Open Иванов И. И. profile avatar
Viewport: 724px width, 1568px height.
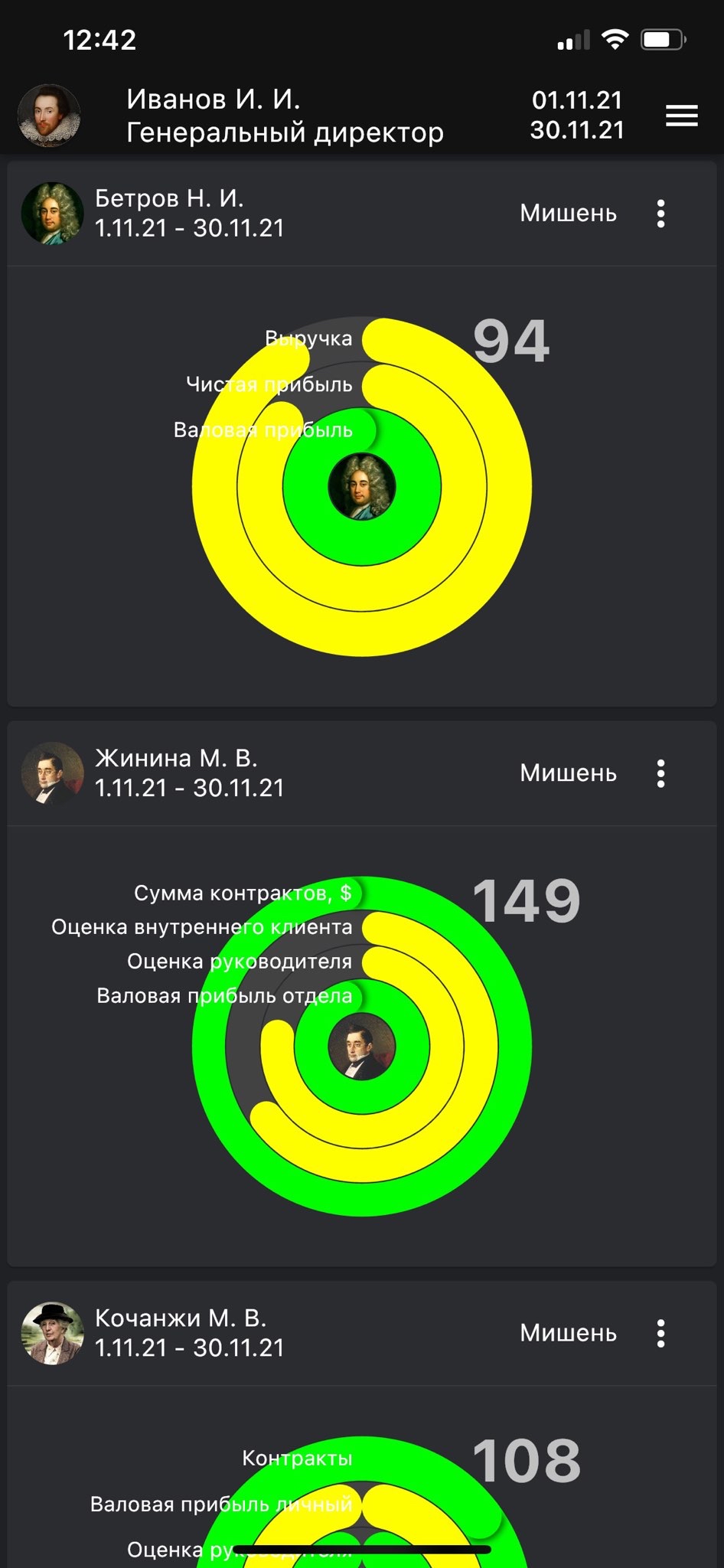coord(49,116)
